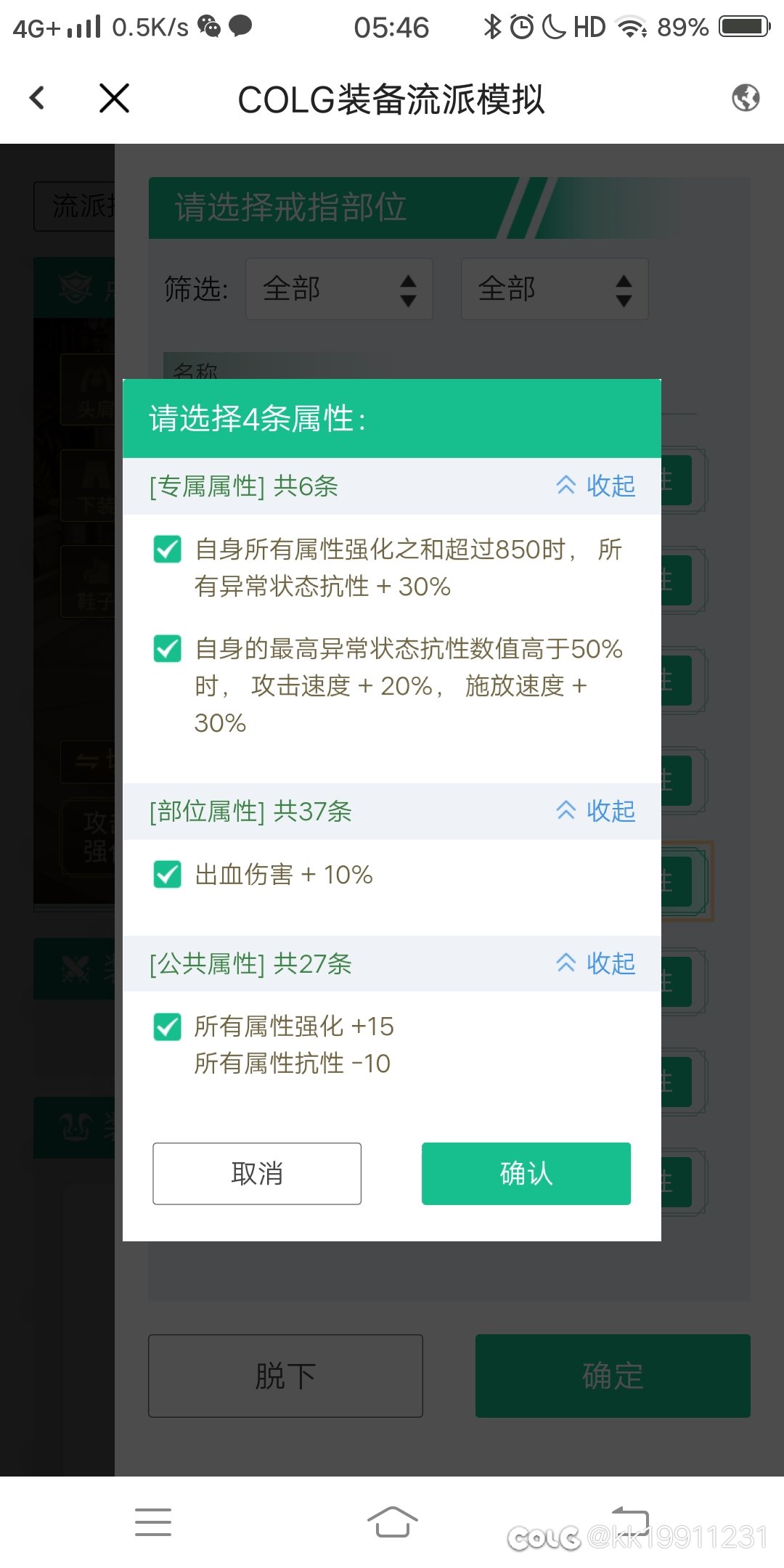Collapse the 专属属性 section

[596, 486]
